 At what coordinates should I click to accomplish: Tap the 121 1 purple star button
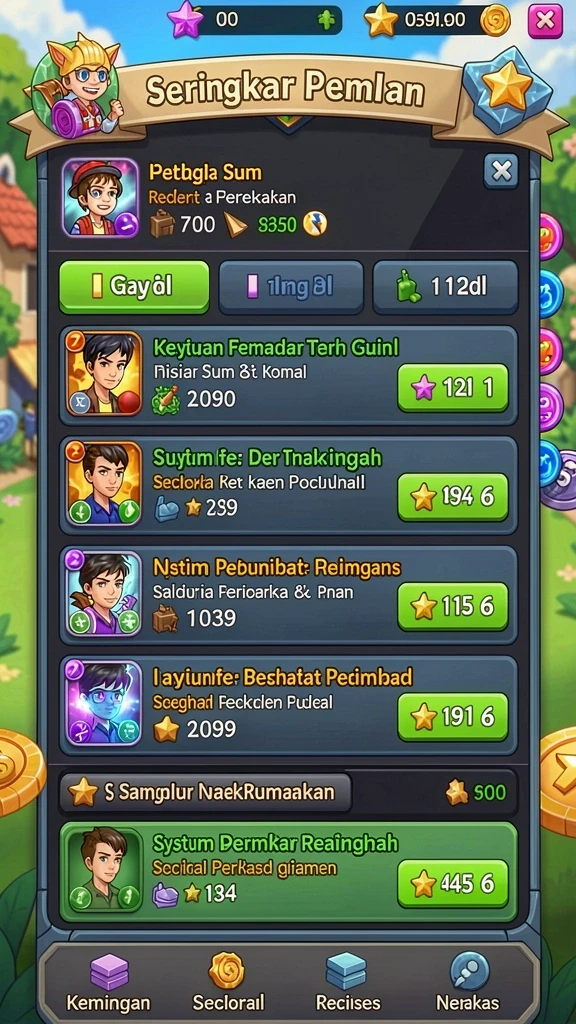tap(453, 388)
